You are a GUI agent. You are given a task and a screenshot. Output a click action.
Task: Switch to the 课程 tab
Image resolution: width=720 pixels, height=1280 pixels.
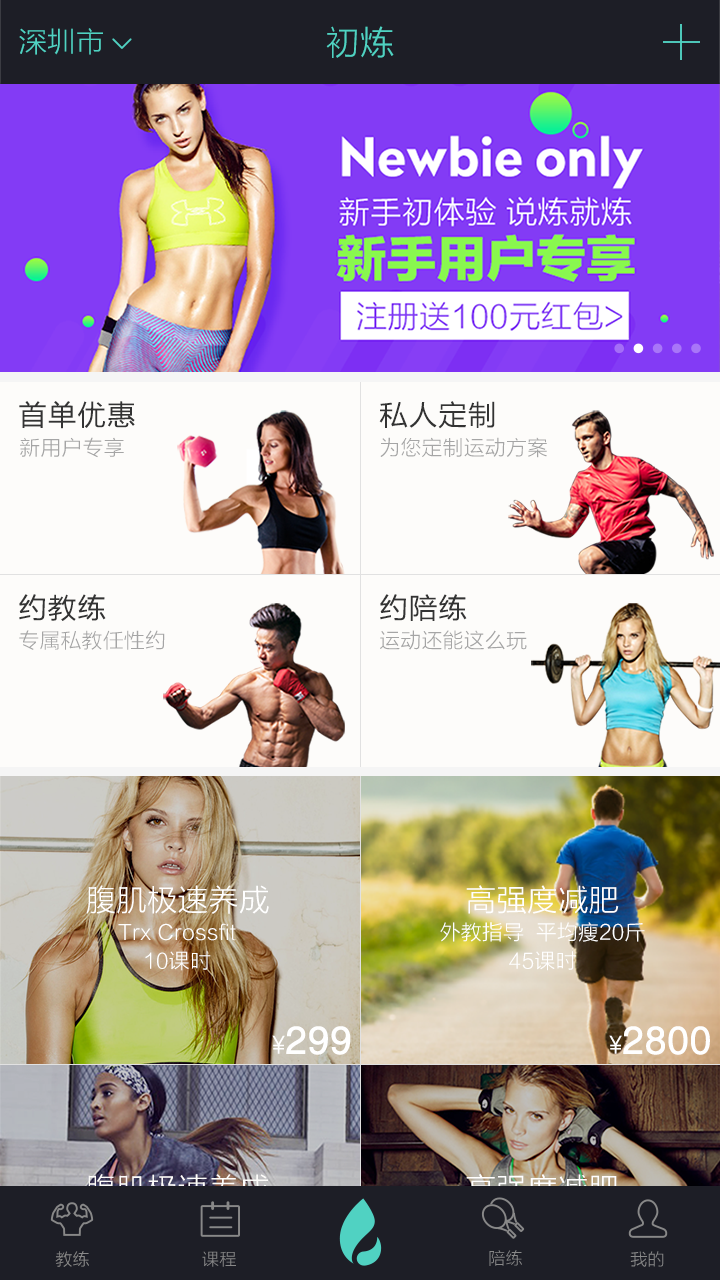click(219, 1234)
